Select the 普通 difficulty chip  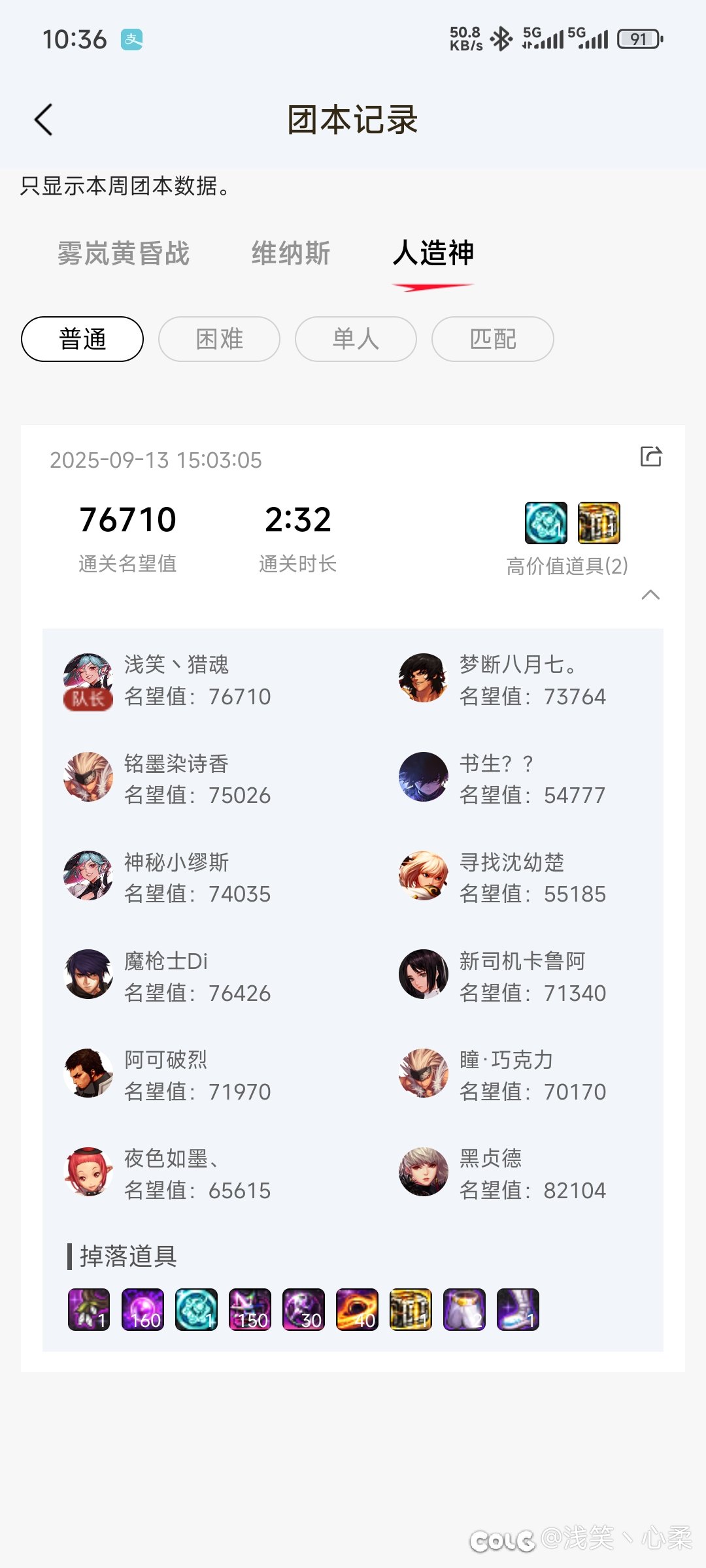(82, 339)
